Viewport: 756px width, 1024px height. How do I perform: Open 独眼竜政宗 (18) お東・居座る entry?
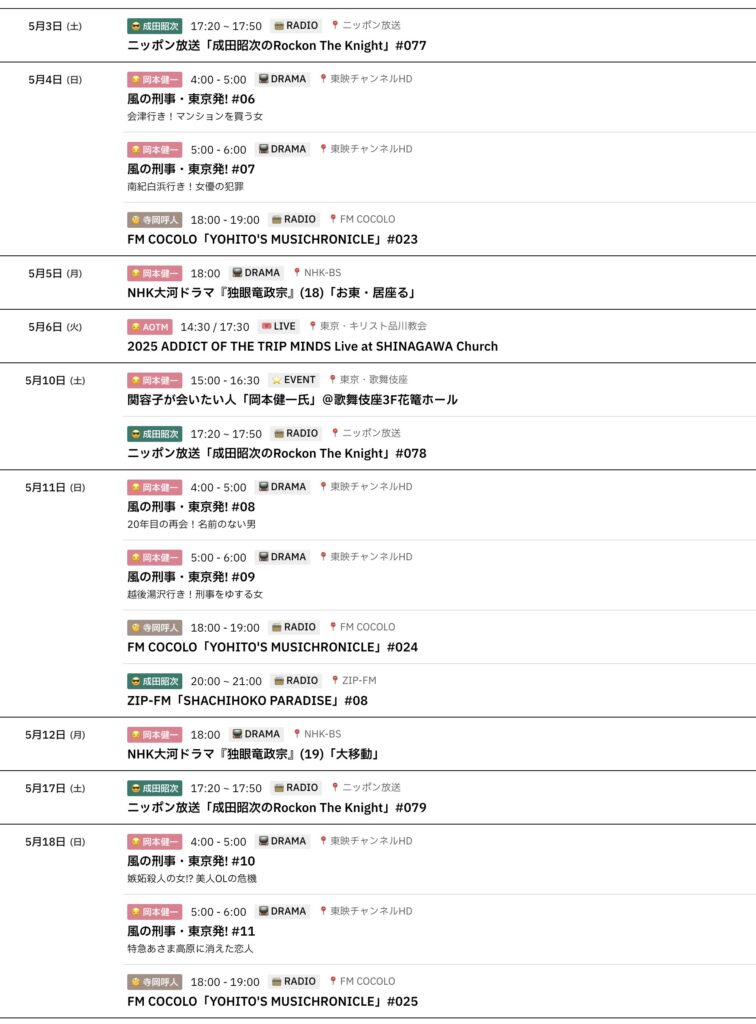pos(271,292)
